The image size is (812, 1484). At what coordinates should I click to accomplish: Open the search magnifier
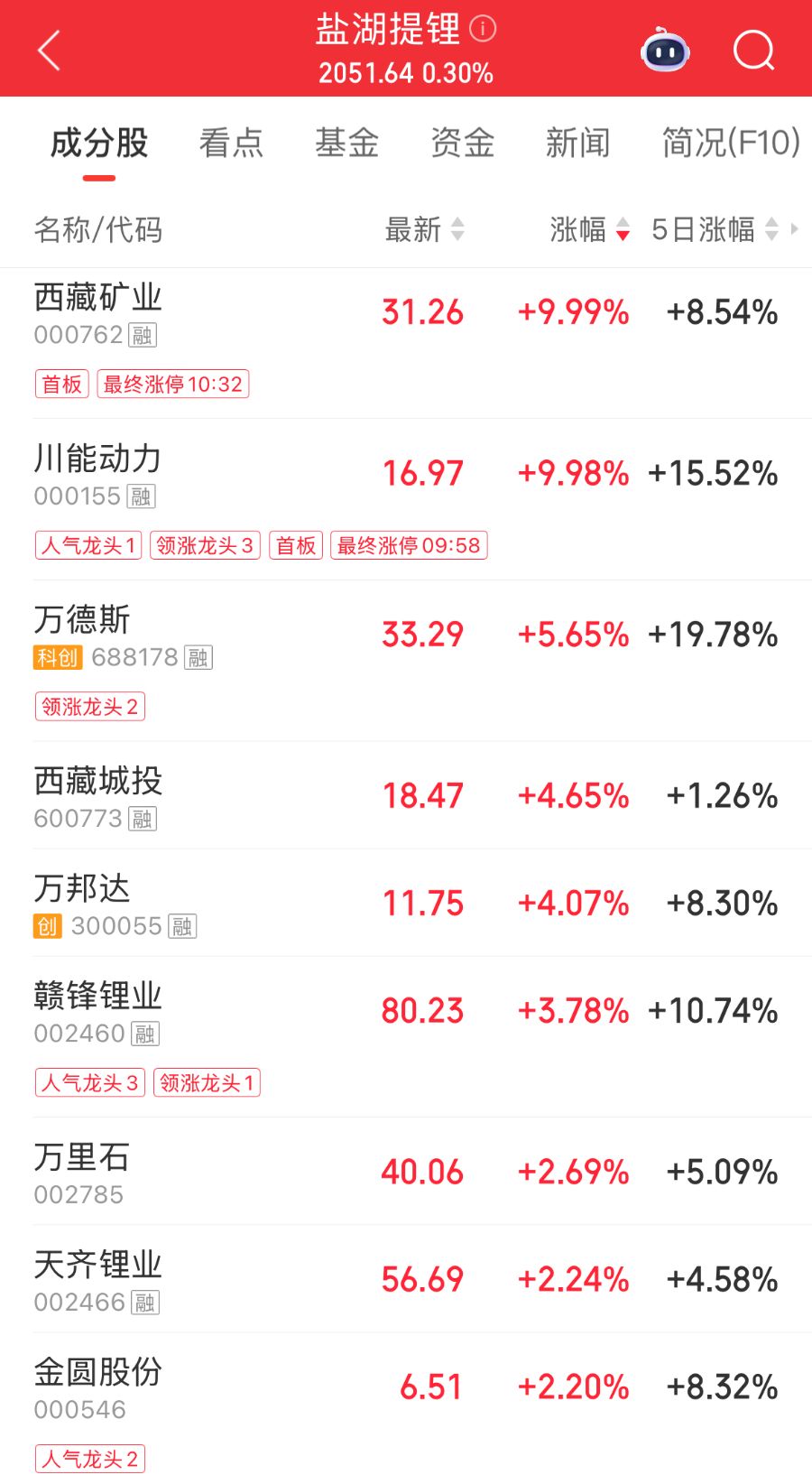point(753,51)
